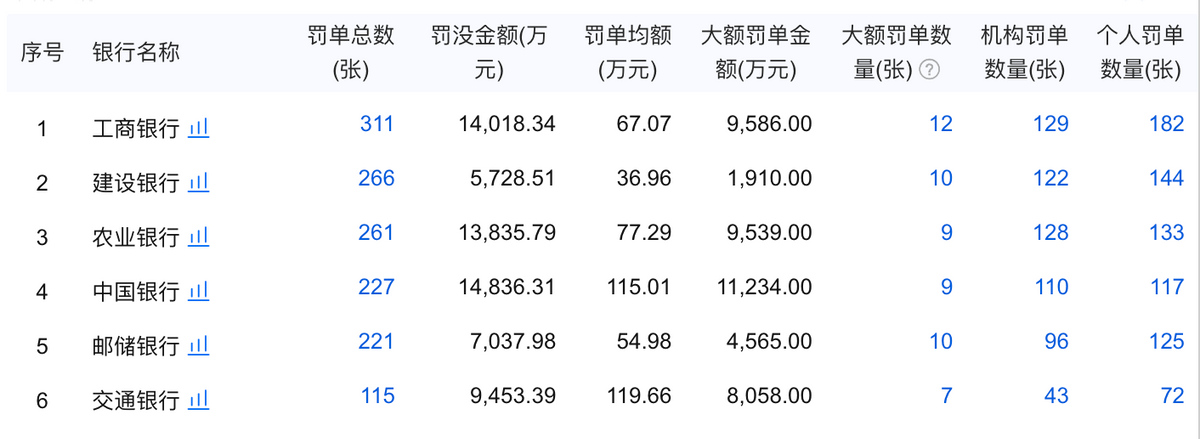Open 邮储银行's 96 institution fines link
1200x439 pixels.
(x=1056, y=342)
